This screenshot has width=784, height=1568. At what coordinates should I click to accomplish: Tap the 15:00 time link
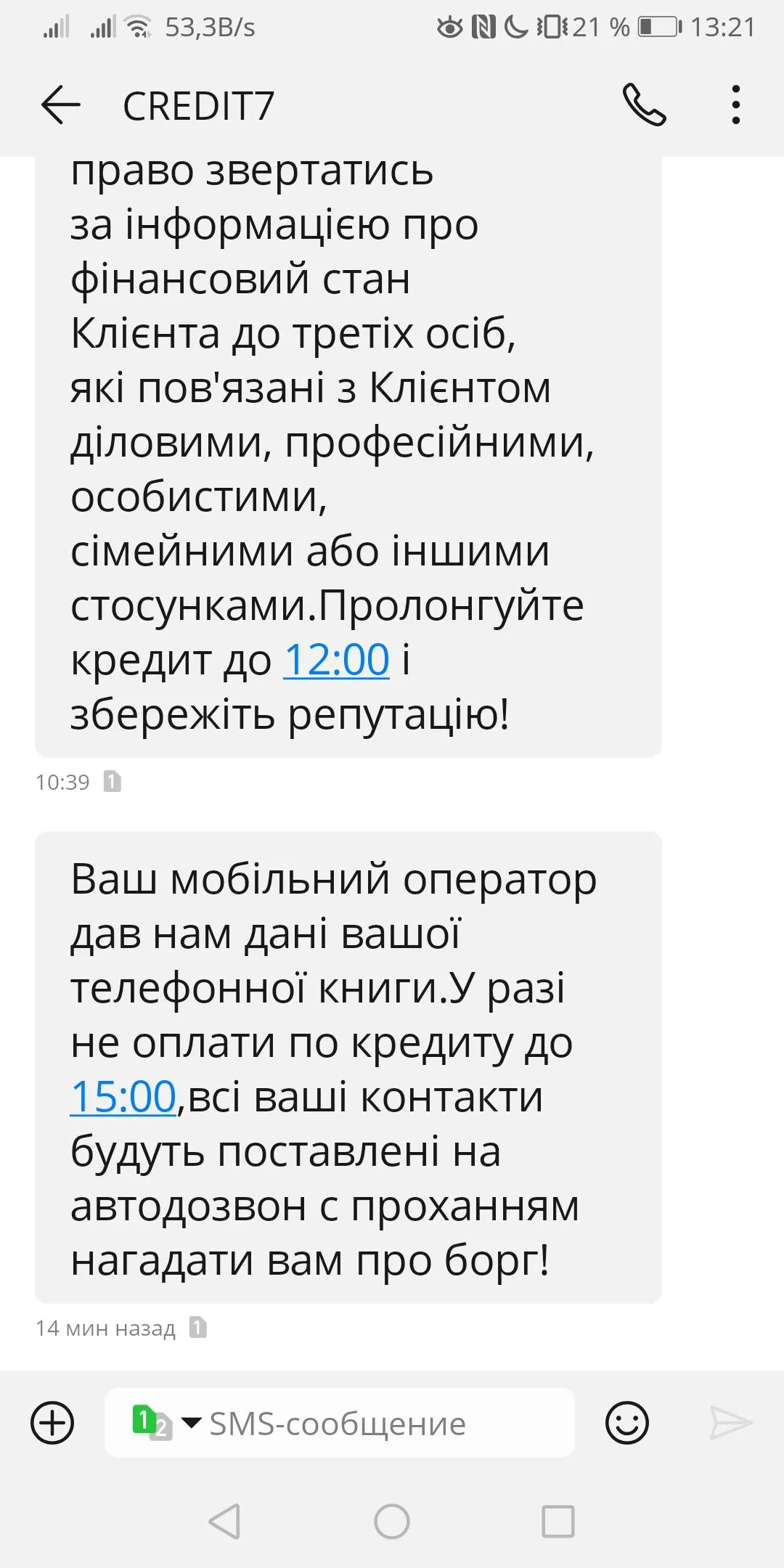pos(123,1097)
